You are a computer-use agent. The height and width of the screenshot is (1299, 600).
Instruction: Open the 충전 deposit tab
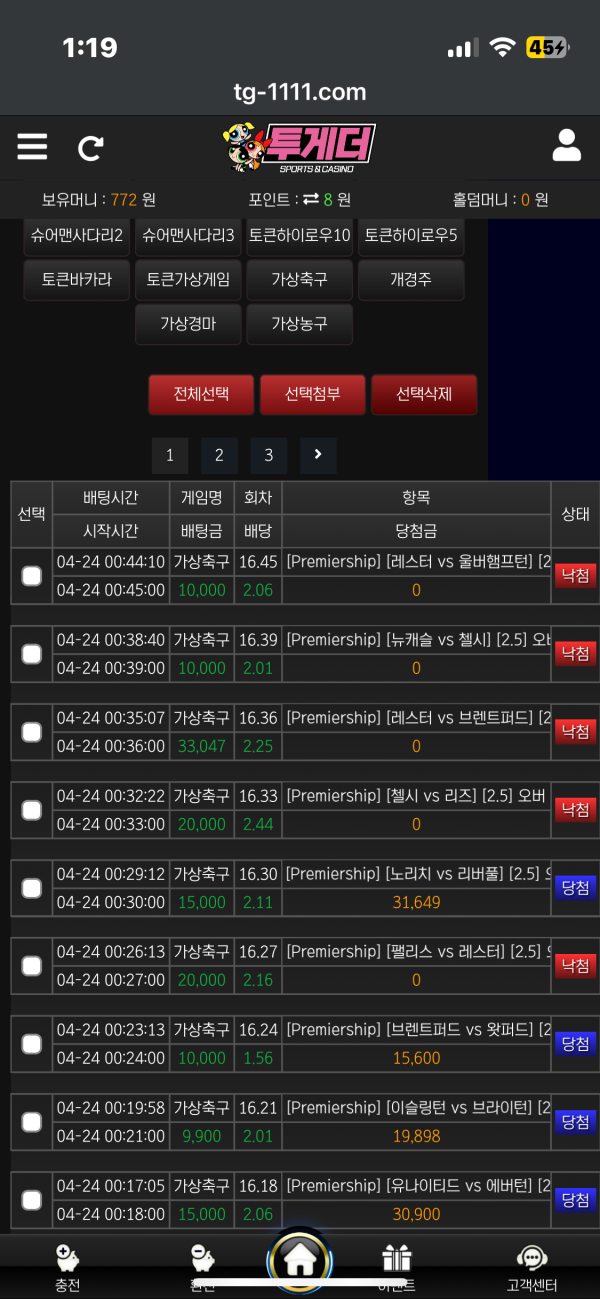[x=68, y=1268]
